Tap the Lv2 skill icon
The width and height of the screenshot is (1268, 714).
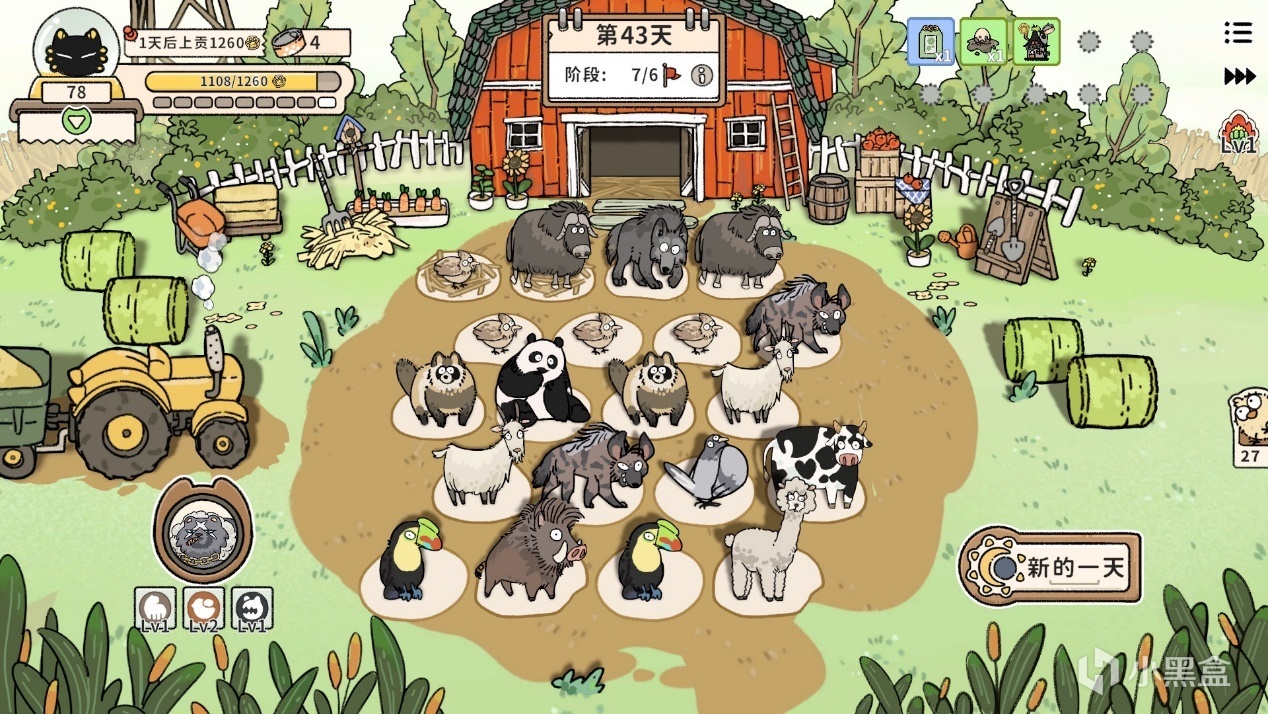[x=204, y=608]
